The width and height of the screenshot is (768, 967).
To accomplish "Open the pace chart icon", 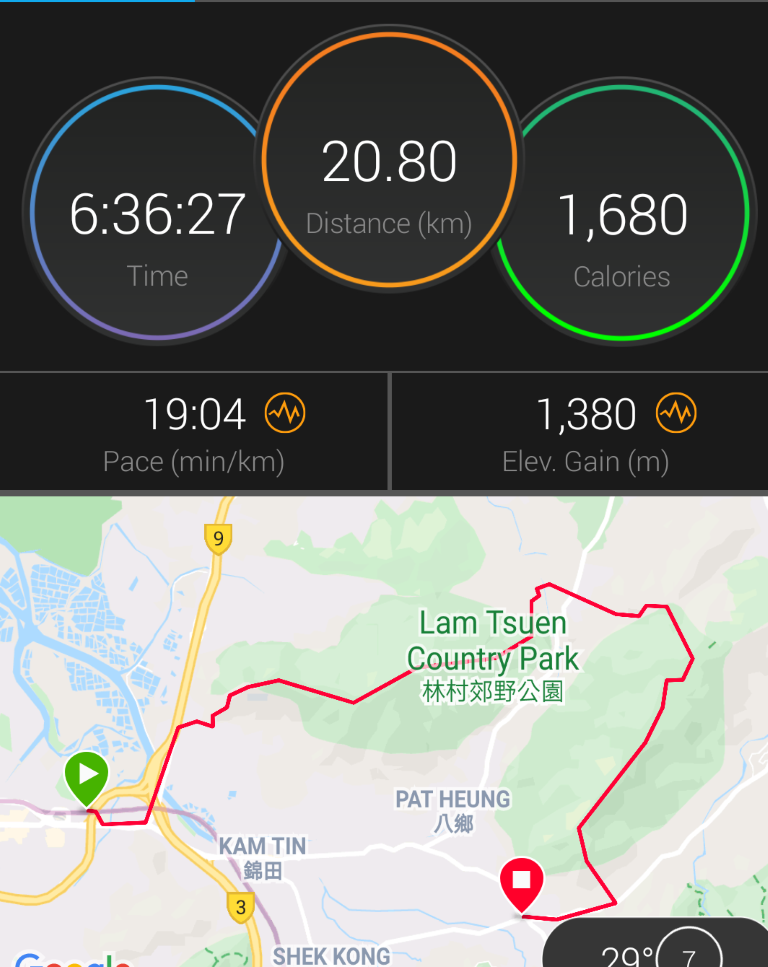I will pyautogui.click(x=285, y=413).
